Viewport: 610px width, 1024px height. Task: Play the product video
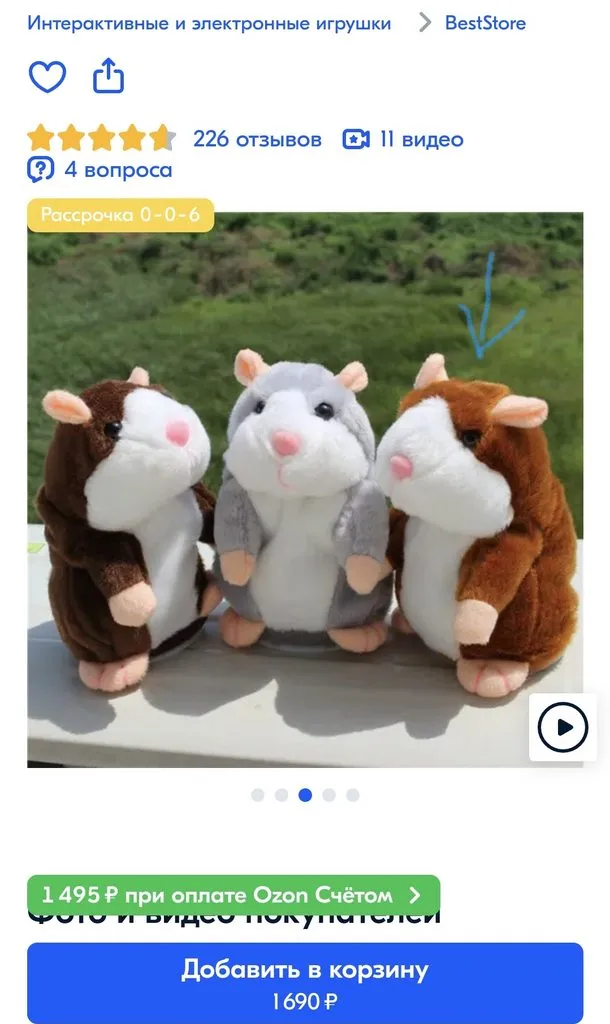click(x=562, y=727)
